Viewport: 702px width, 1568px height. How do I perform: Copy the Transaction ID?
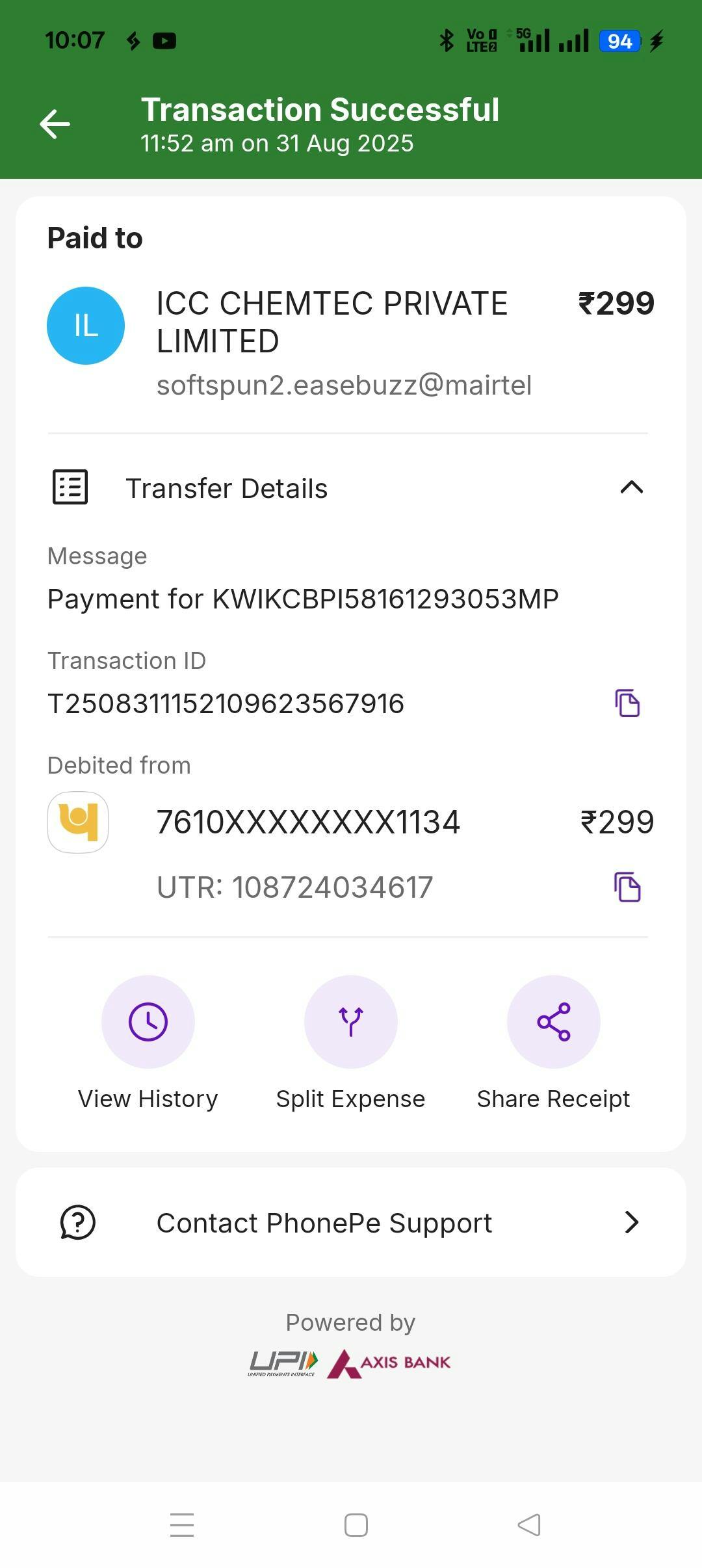[627, 703]
